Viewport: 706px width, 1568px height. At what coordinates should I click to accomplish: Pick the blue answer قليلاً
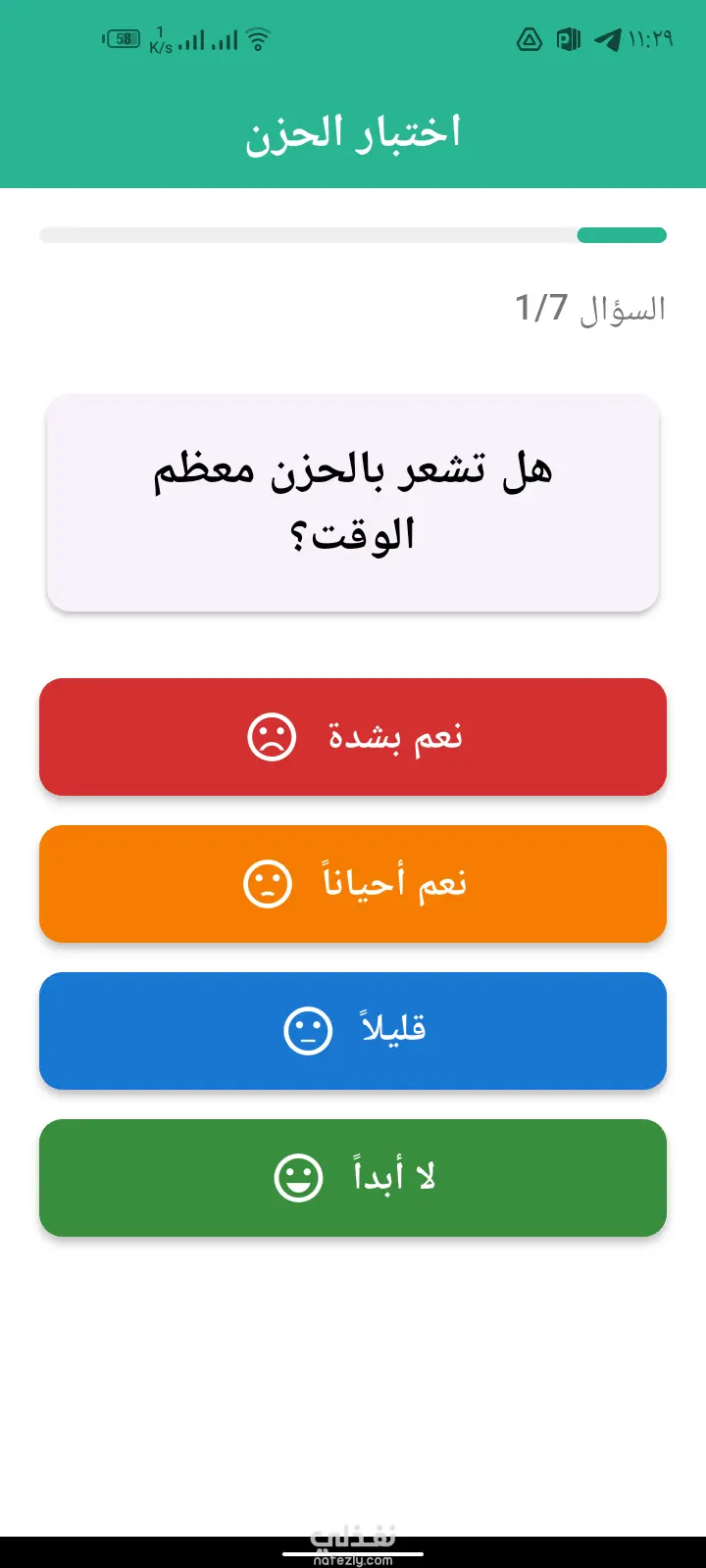pos(353,1031)
